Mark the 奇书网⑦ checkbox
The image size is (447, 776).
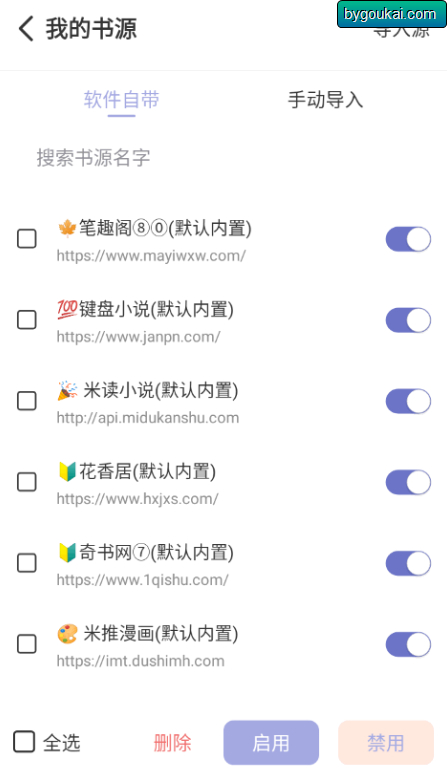point(27,563)
